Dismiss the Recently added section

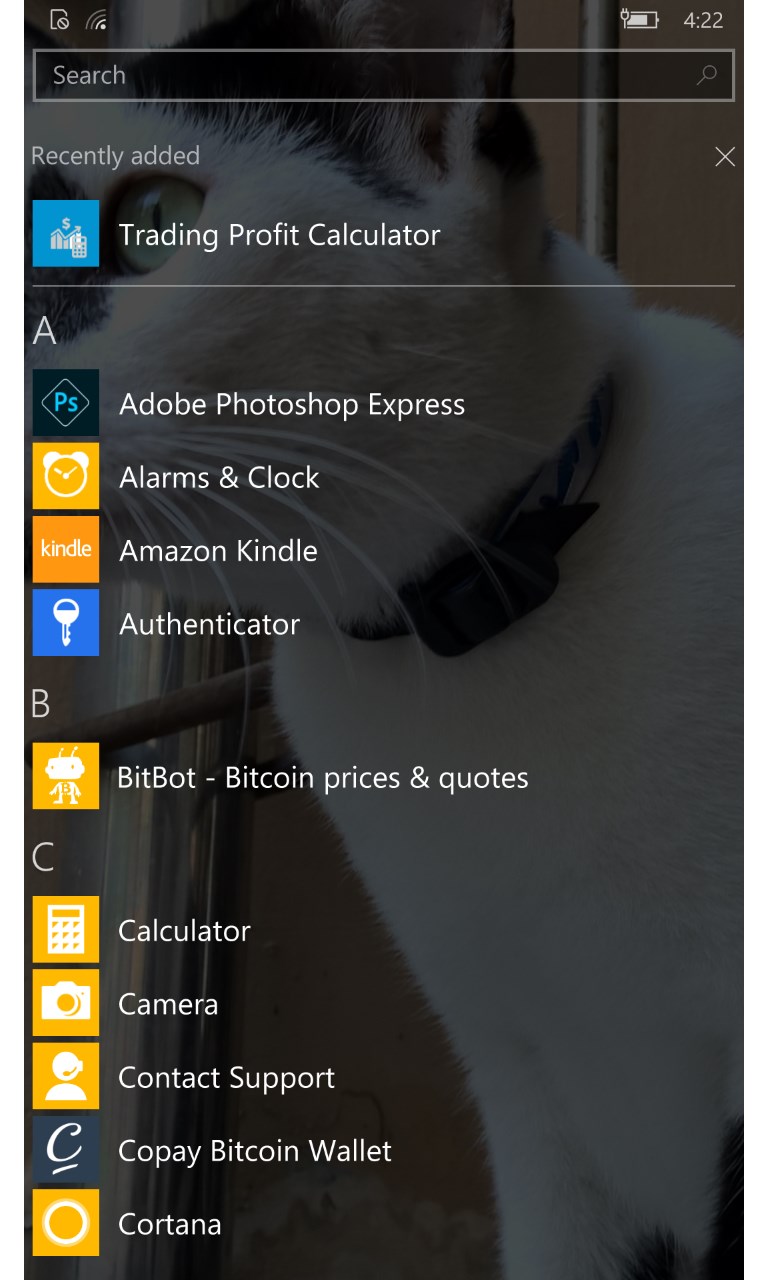725,156
